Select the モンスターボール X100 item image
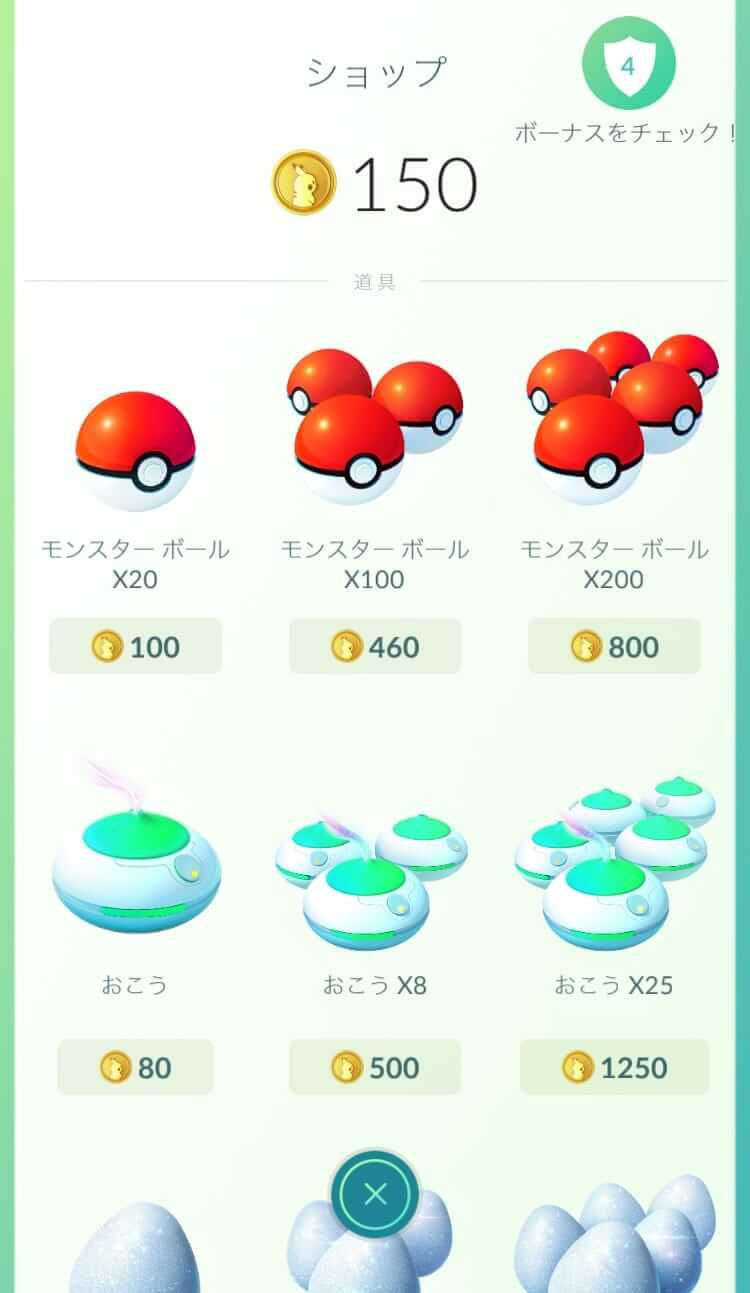750x1293 pixels. pos(375,426)
